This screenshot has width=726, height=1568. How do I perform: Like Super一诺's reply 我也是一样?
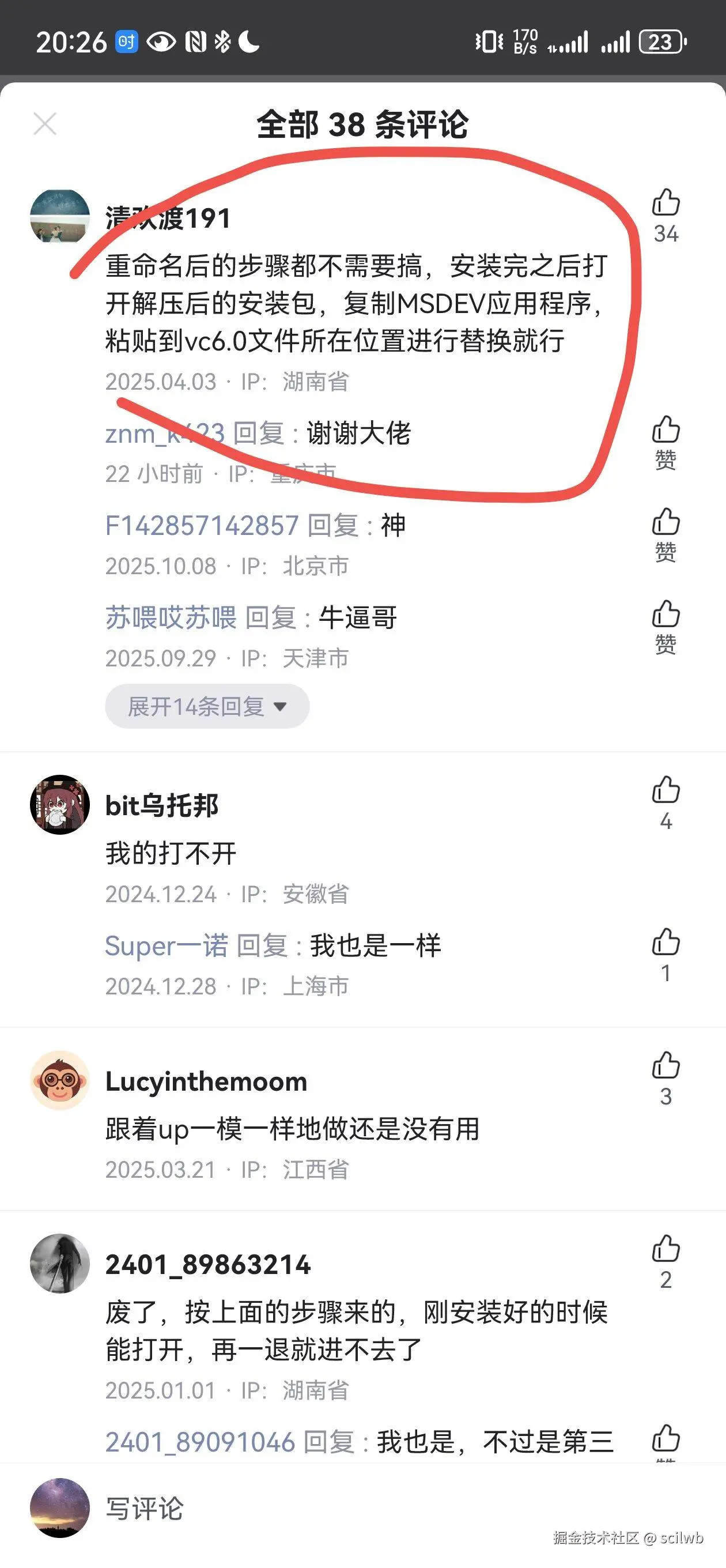pos(665,943)
